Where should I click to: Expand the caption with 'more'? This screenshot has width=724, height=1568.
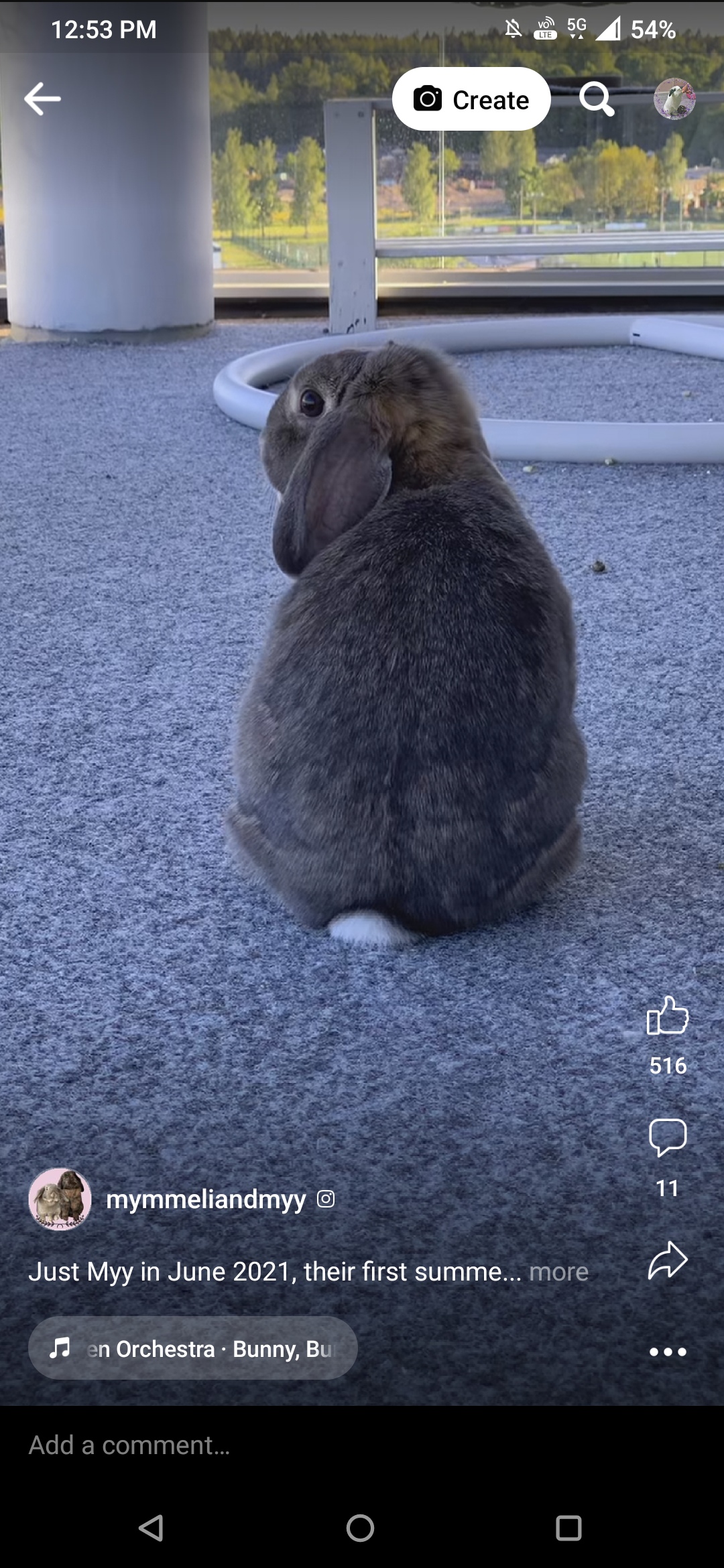[x=558, y=1271]
